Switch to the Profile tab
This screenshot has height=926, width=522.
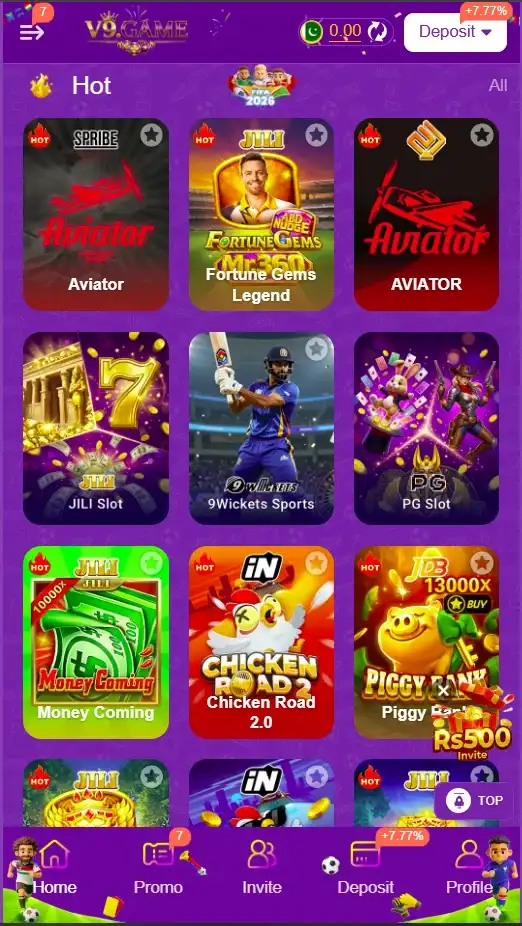(x=469, y=869)
